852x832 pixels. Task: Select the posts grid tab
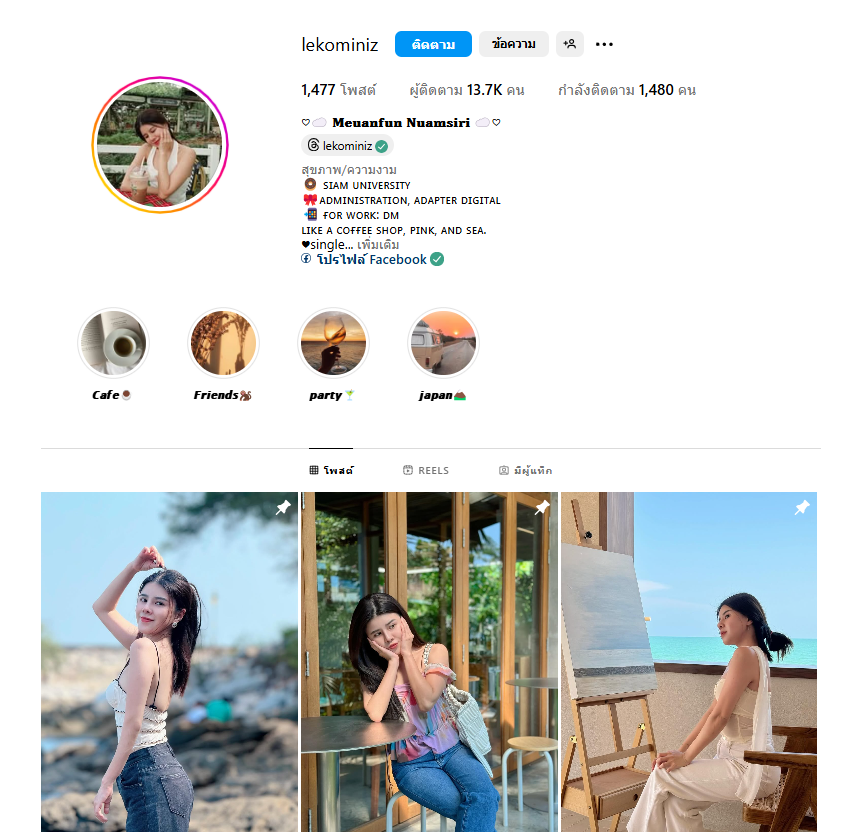pos(331,470)
